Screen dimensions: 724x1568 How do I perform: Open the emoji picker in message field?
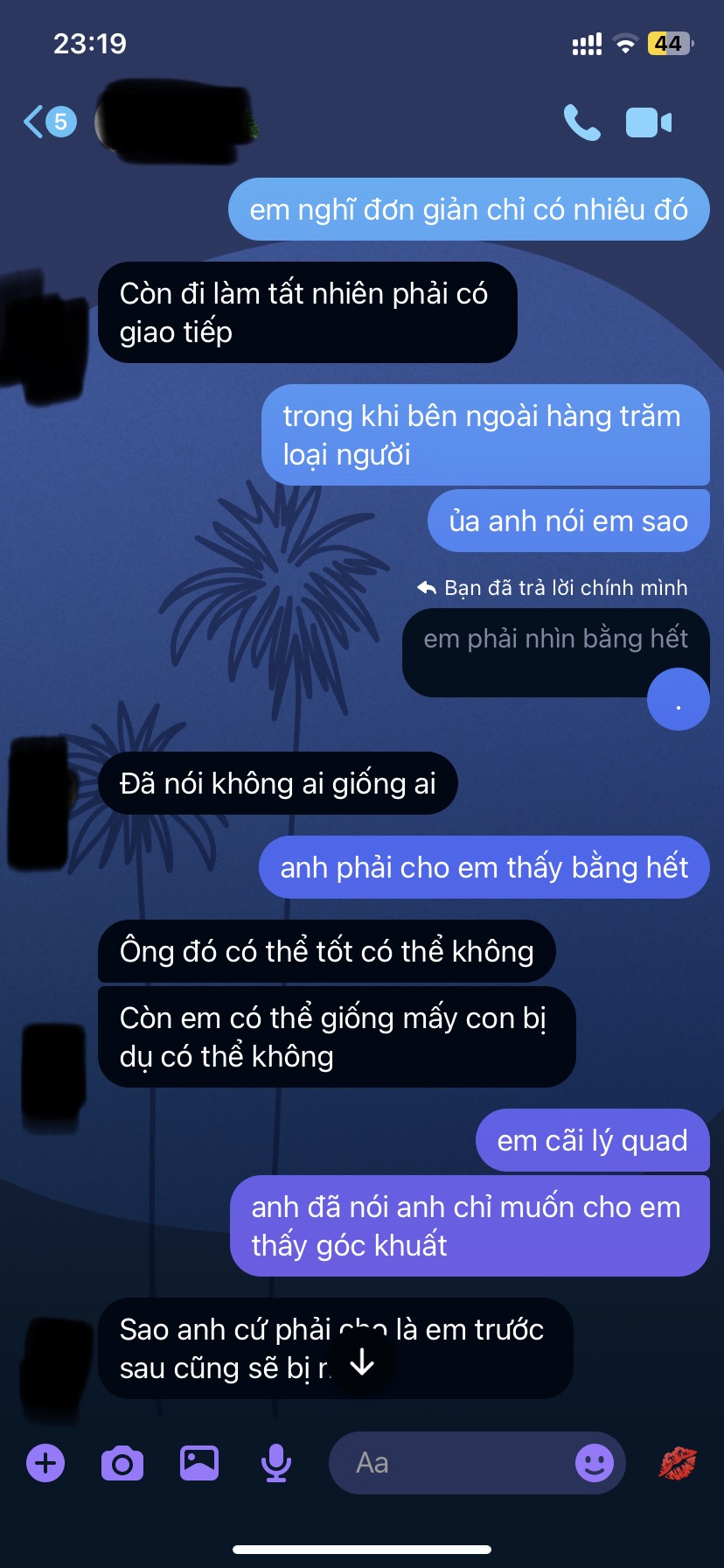(x=594, y=1463)
